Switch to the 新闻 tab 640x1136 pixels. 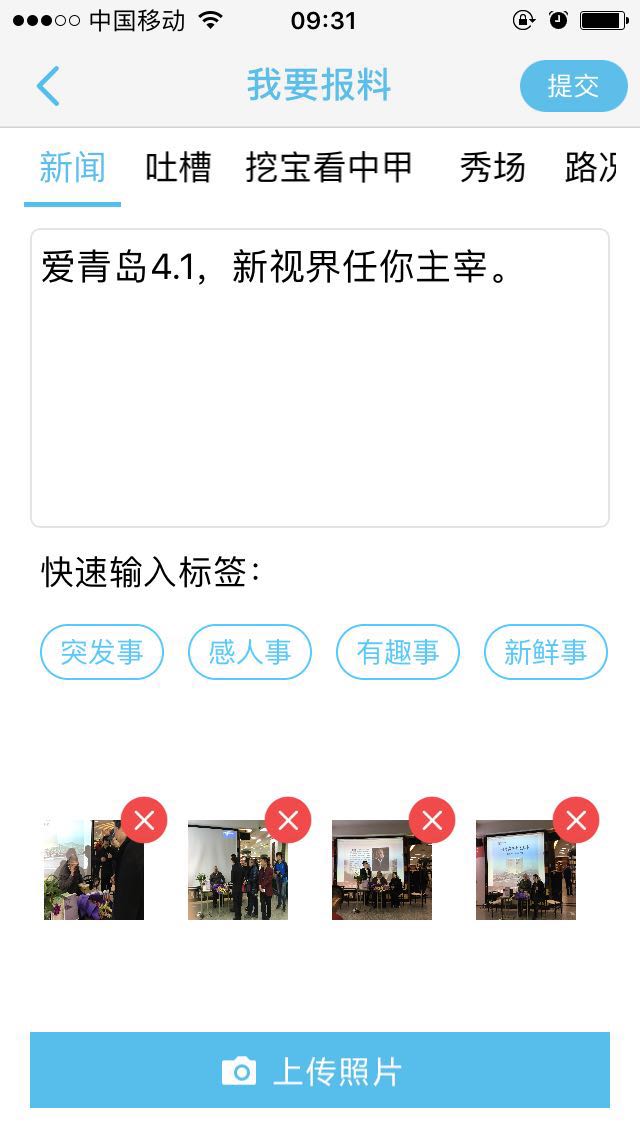72,168
